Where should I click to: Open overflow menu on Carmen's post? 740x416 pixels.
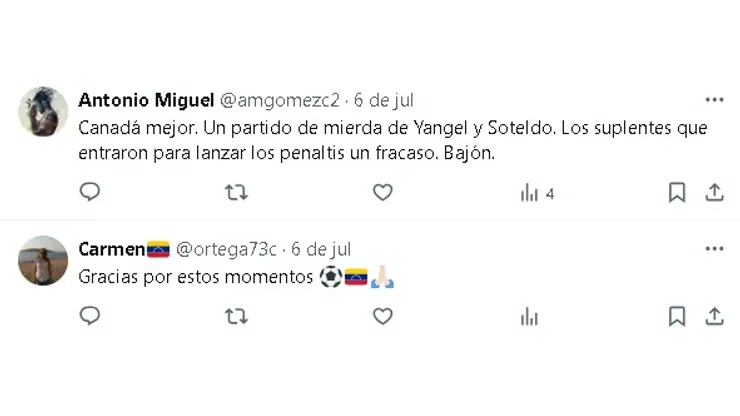(714, 248)
